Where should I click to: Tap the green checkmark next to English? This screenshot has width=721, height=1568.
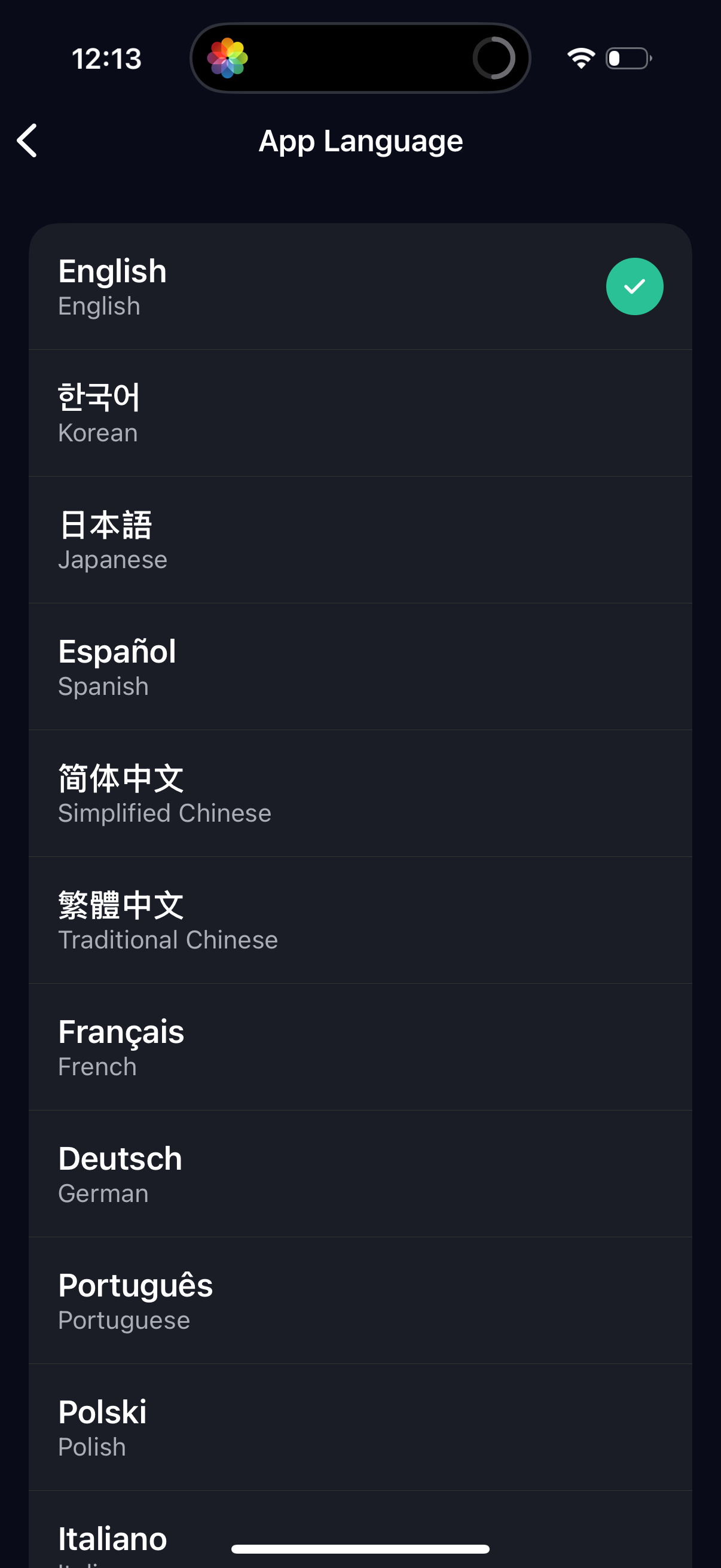[634, 286]
